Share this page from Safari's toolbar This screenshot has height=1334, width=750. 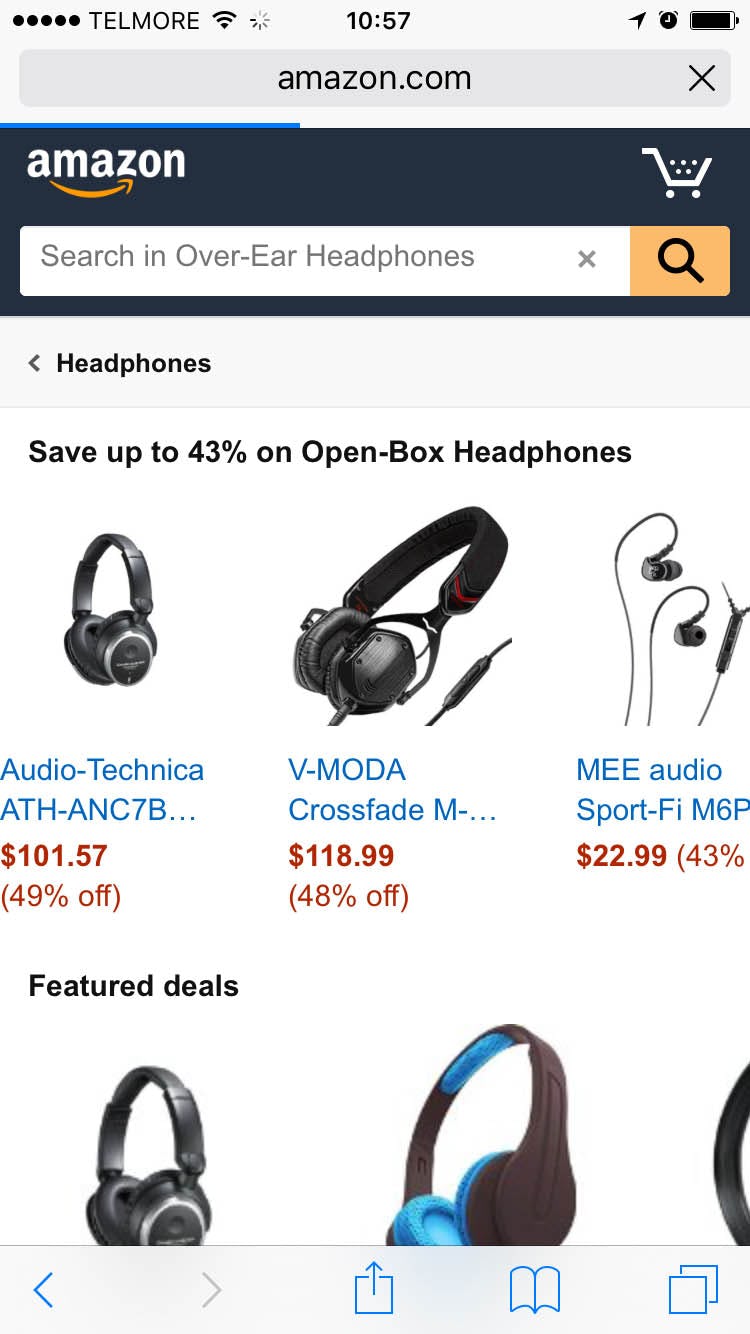point(374,1288)
